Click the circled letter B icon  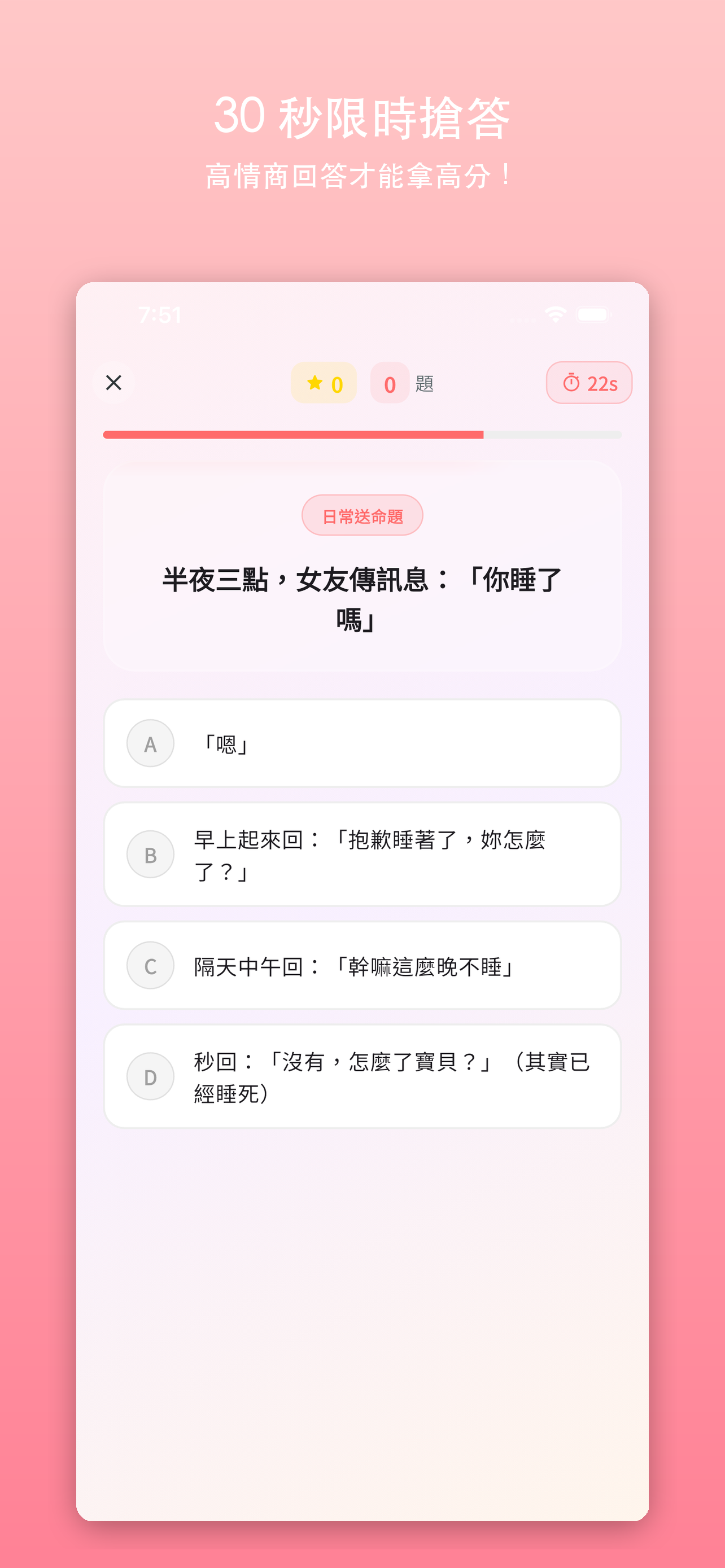[150, 854]
